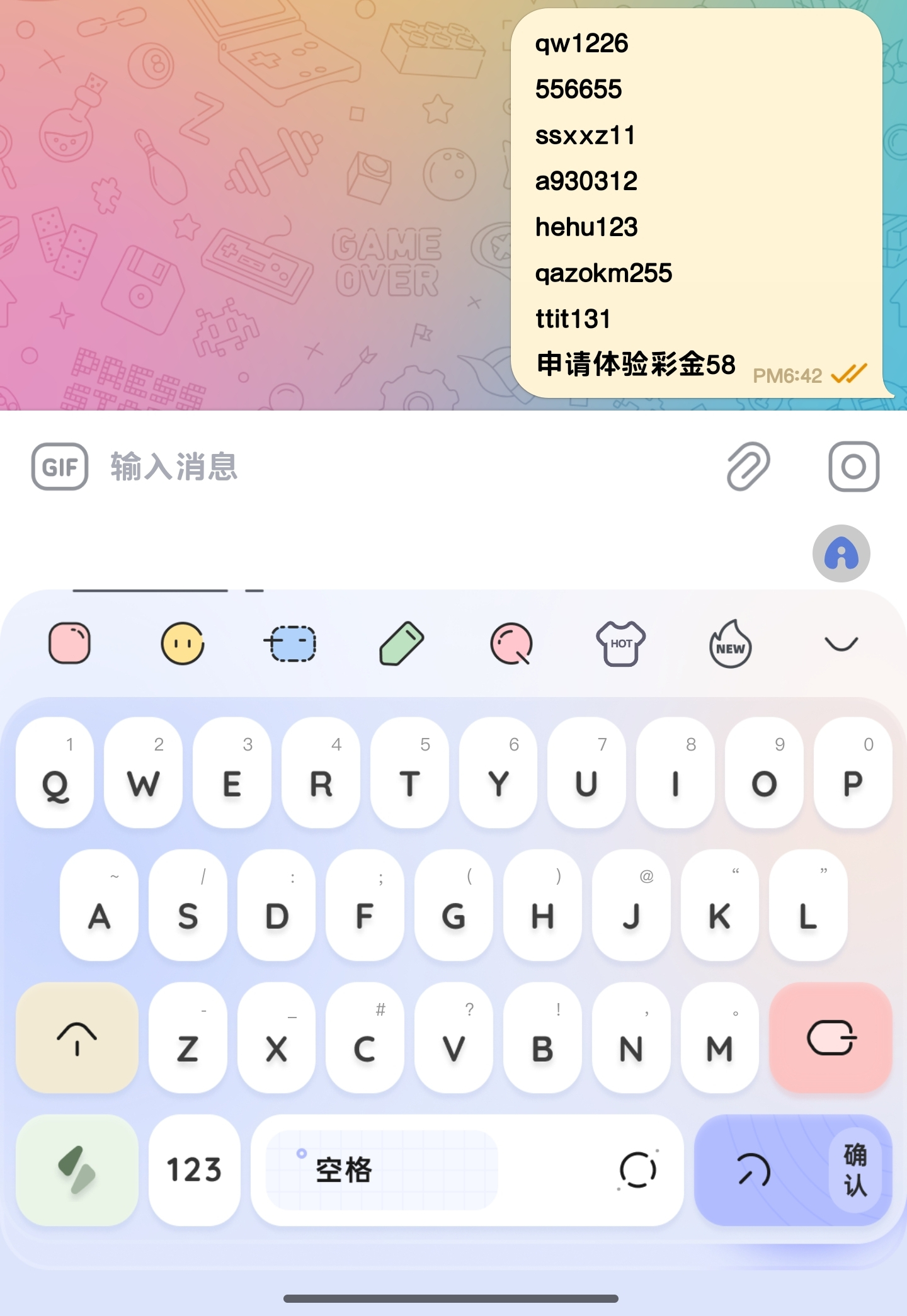Open the GIF picker

[x=60, y=467]
